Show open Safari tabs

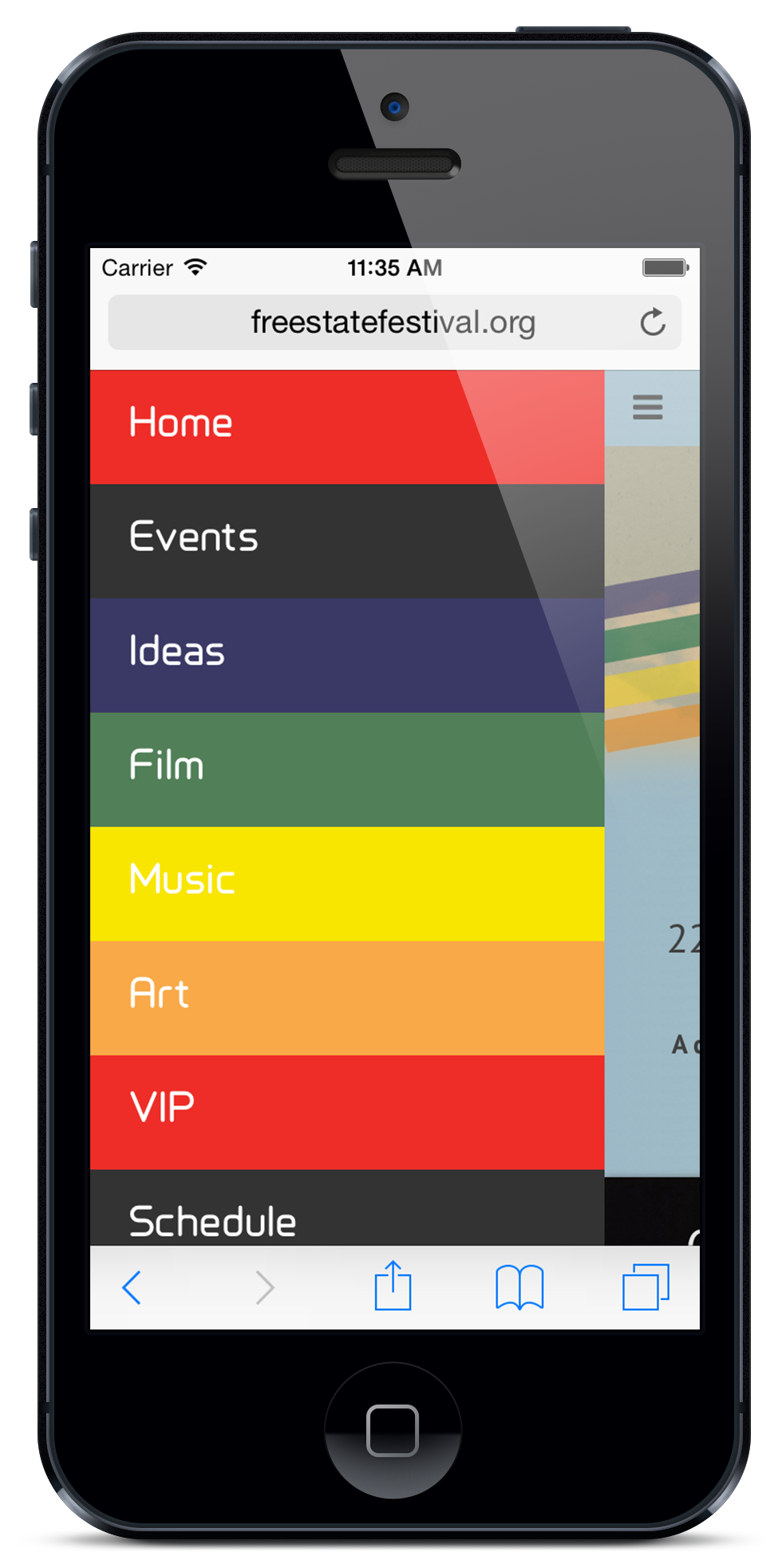(x=646, y=1287)
